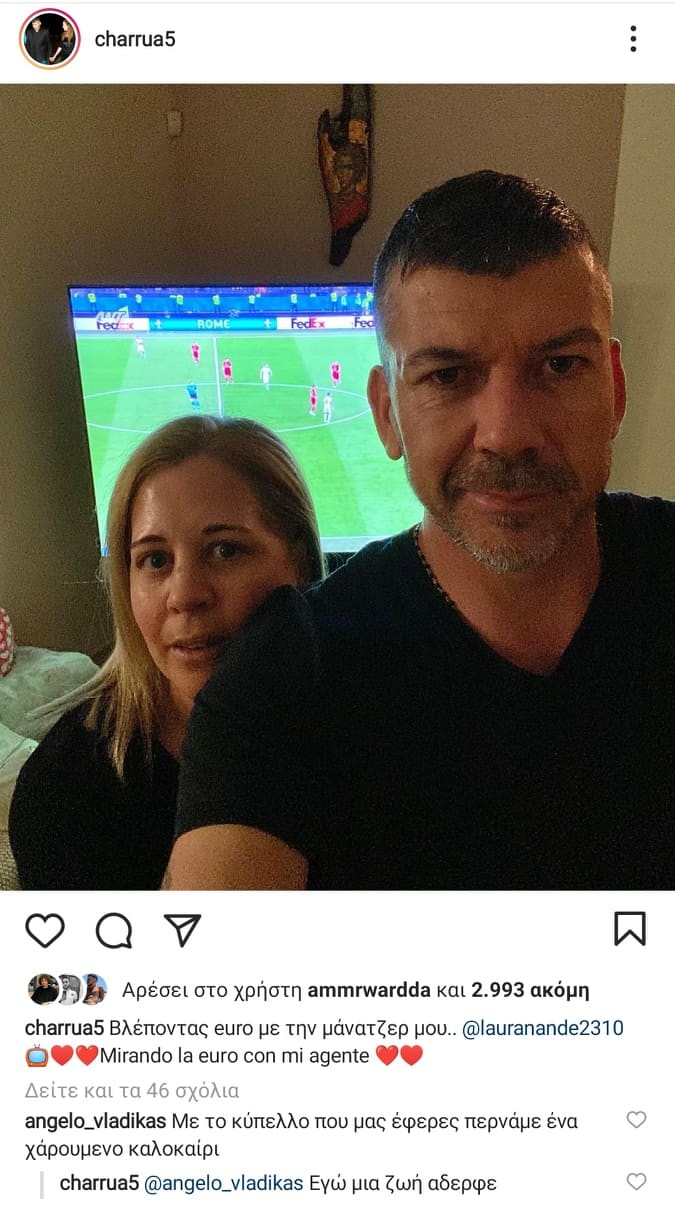Open charrua5's profile picture in the header
The image size is (675, 1210).
[49, 39]
